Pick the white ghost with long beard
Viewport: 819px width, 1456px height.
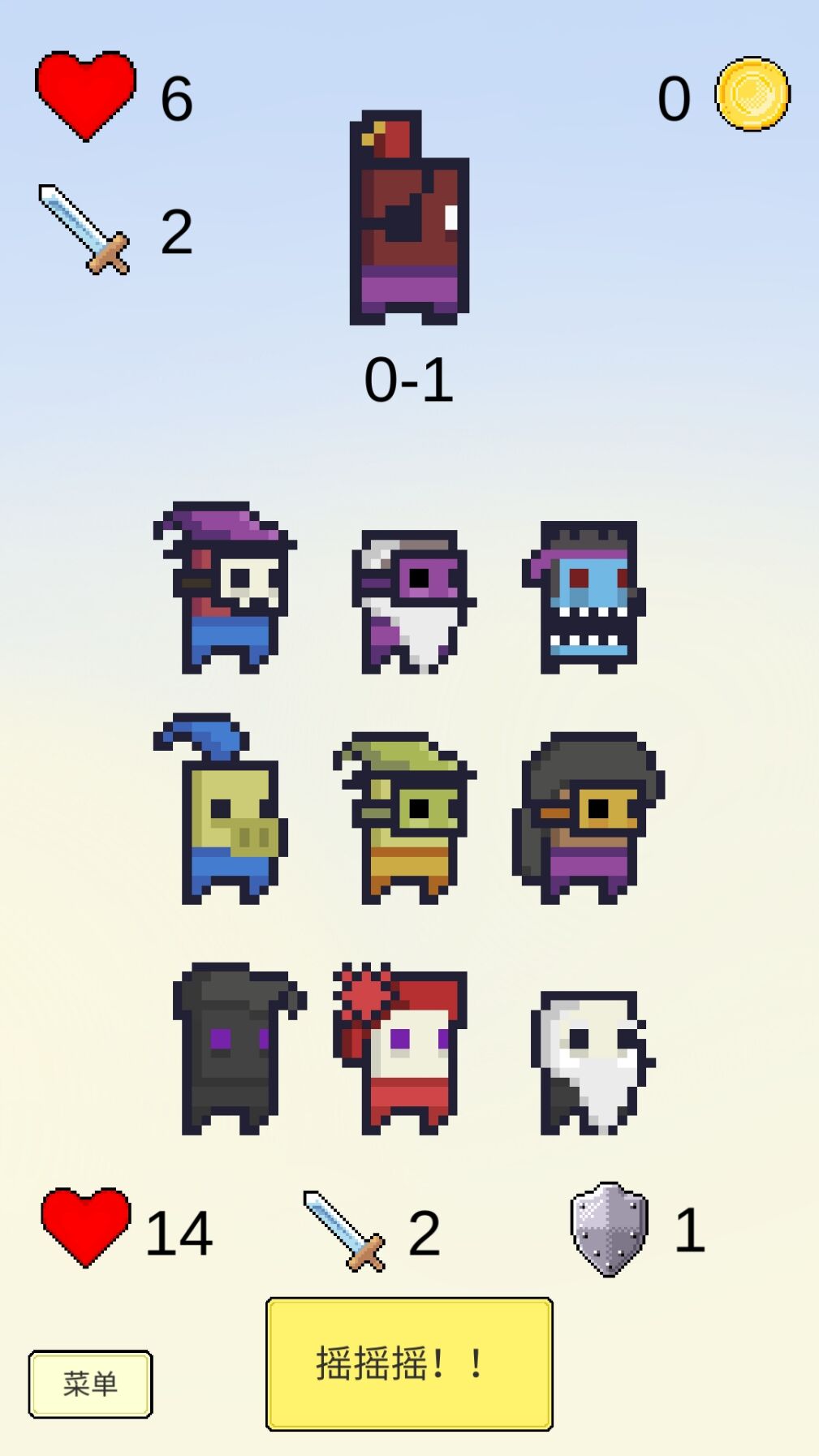click(x=591, y=1059)
